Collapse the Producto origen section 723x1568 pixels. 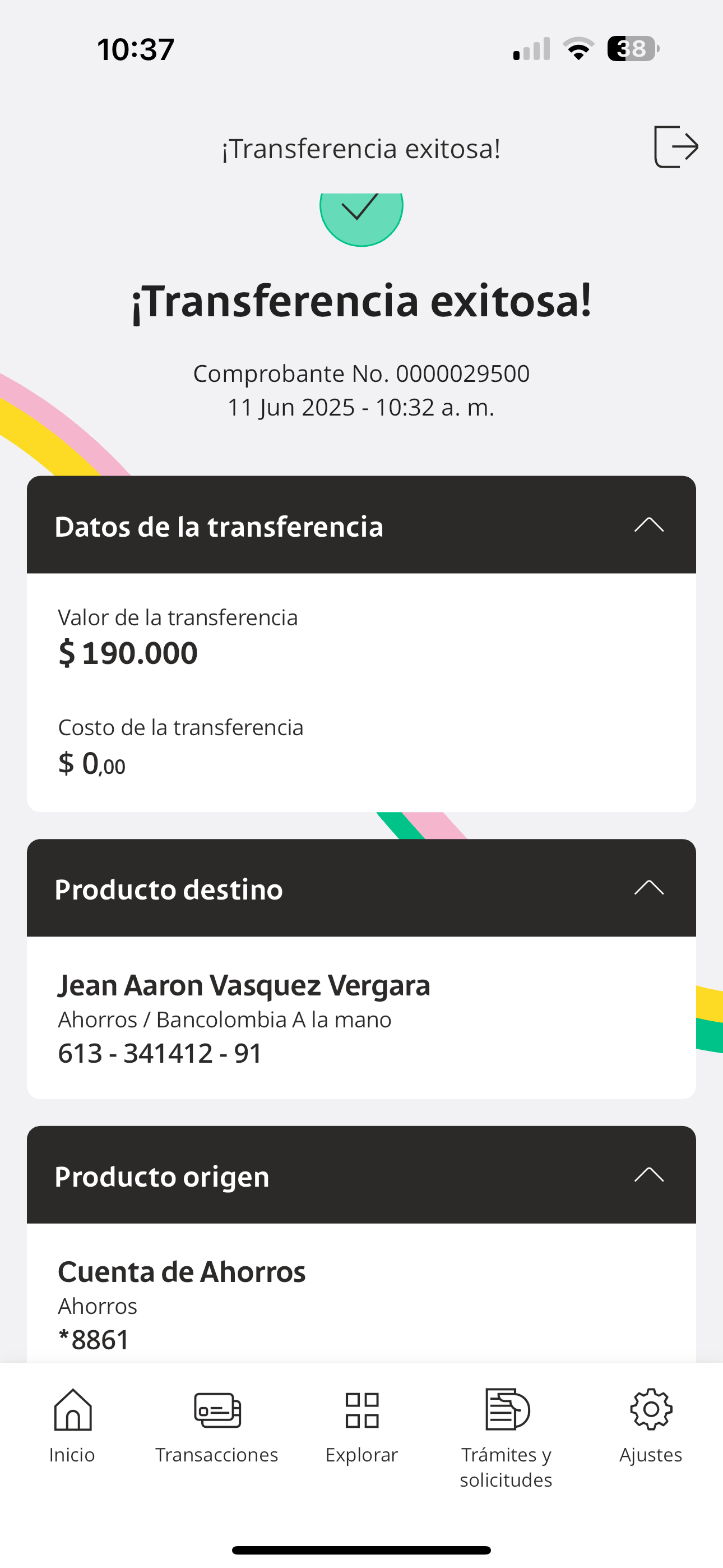649,1174
